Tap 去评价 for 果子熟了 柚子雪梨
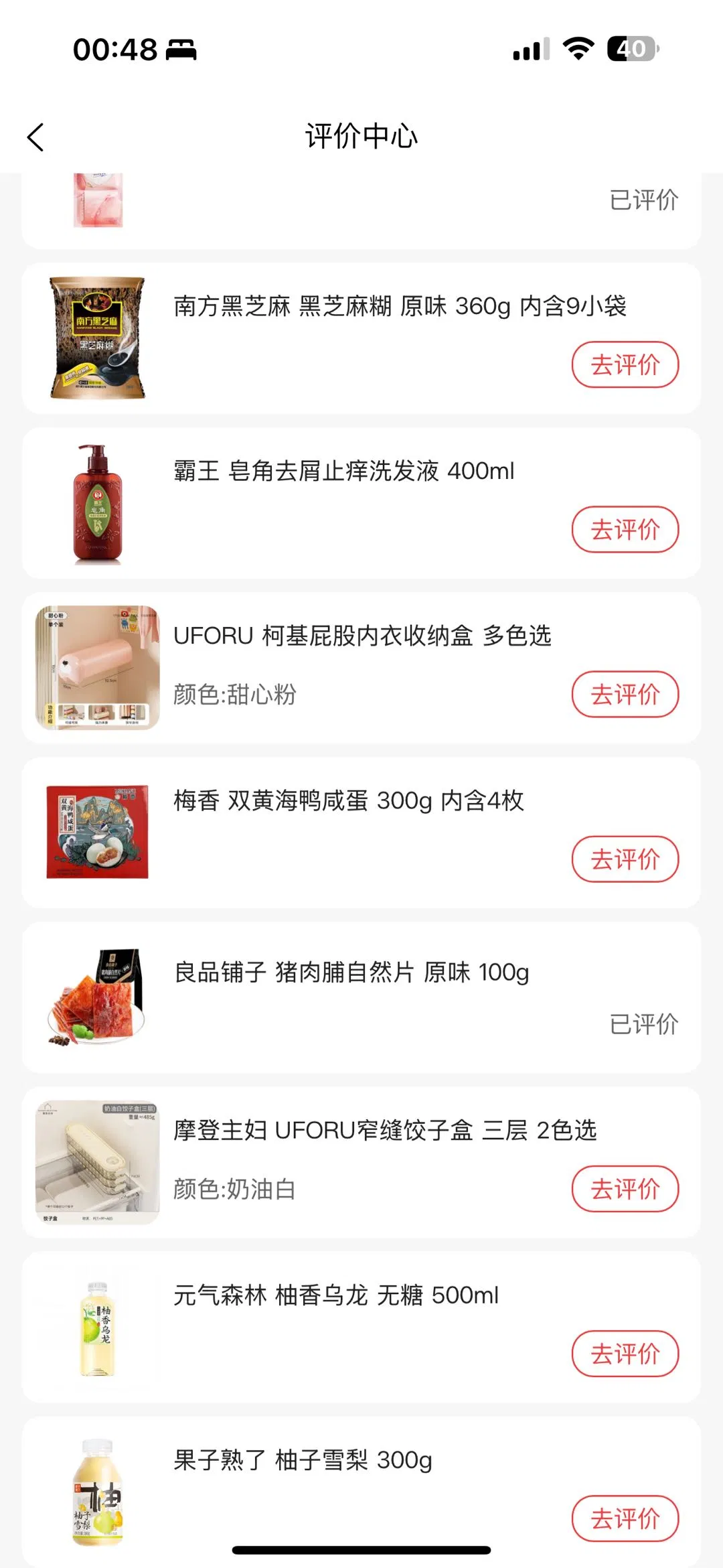 pos(625,1518)
